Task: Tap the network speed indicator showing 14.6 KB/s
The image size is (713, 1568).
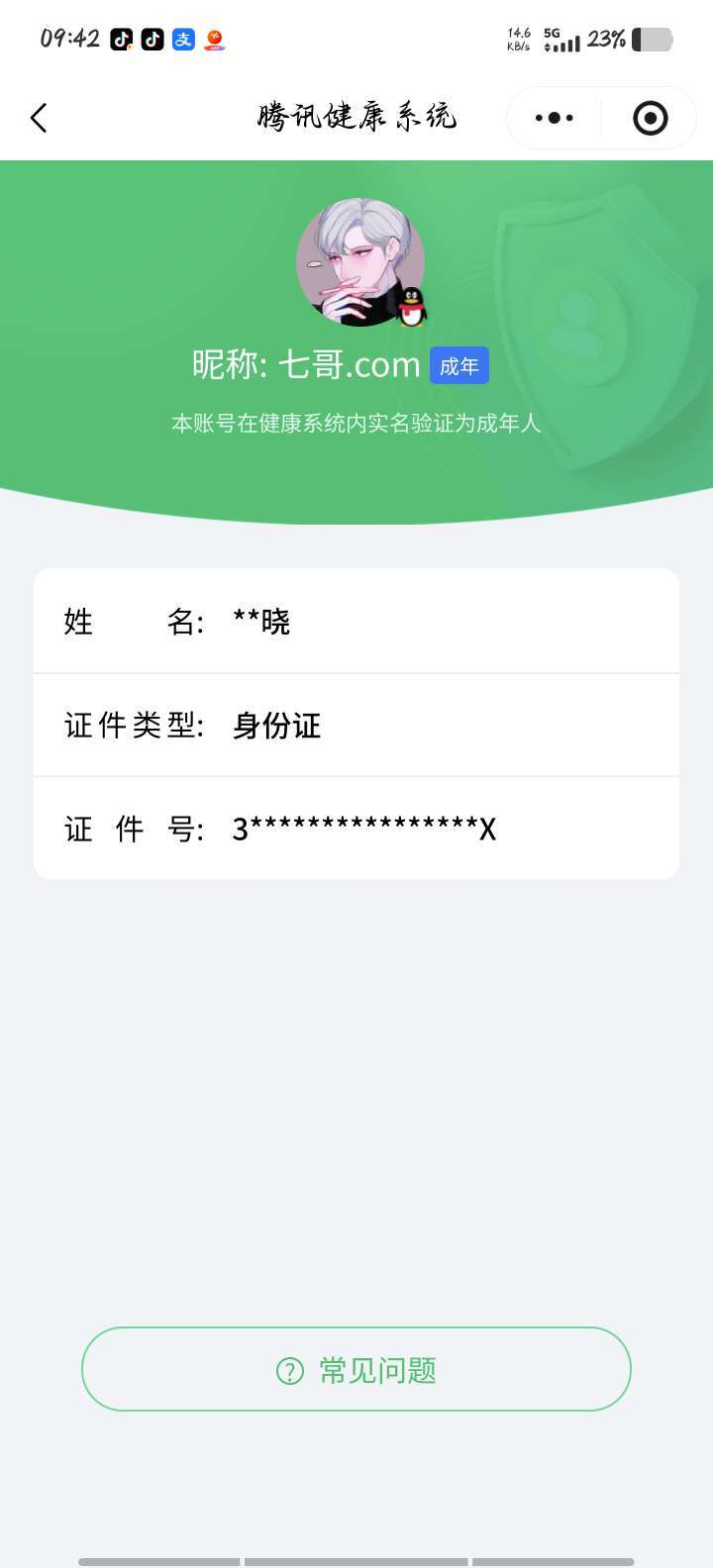Action: pos(519,38)
